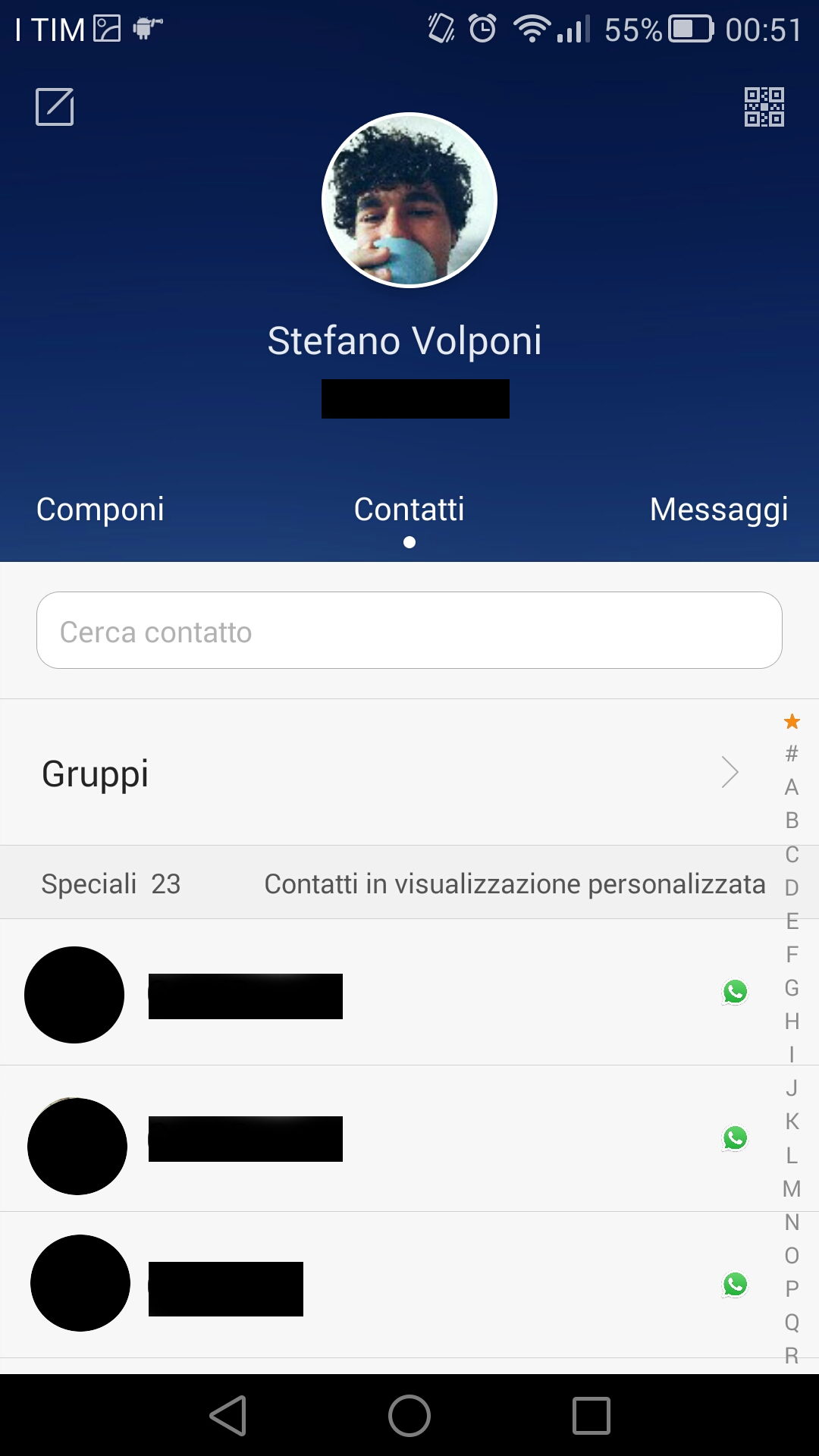
Task: Open Contatti in visualizzazione personalizzata filter
Action: point(514,884)
